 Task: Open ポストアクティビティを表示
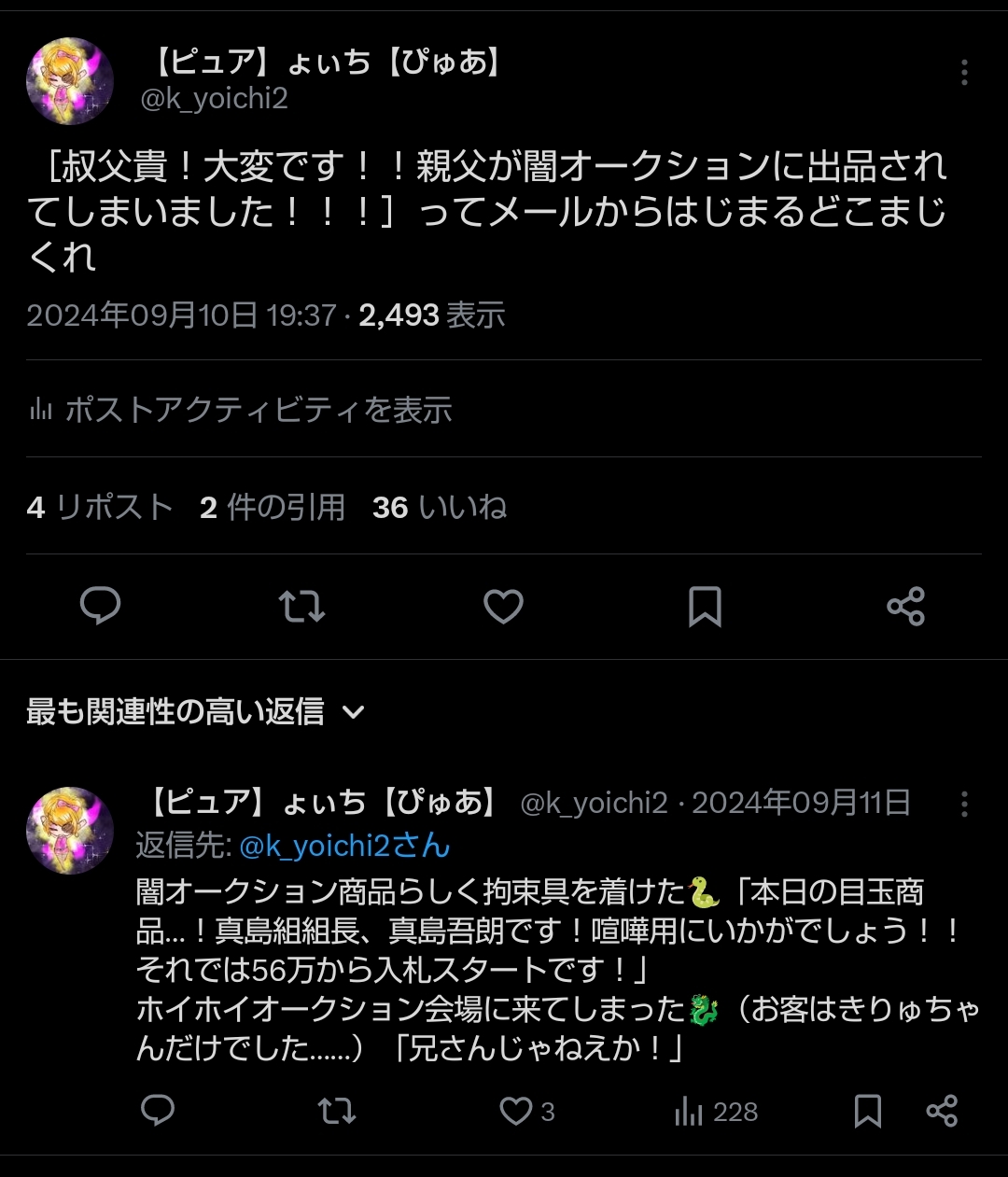click(241, 409)
